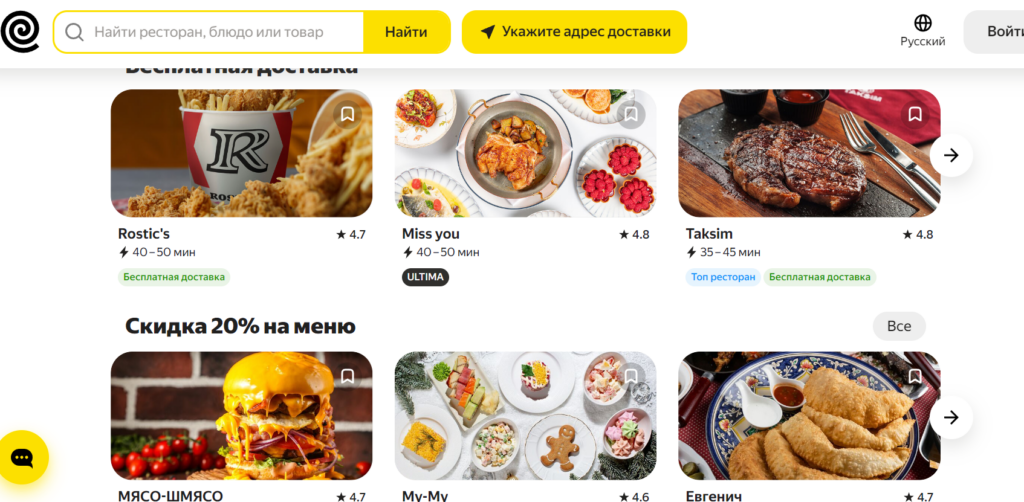Bookmark the Taksim restaurant
The height and width of the screenshot is (502, 1024).
pyautogui.click(x=914, y=114)
